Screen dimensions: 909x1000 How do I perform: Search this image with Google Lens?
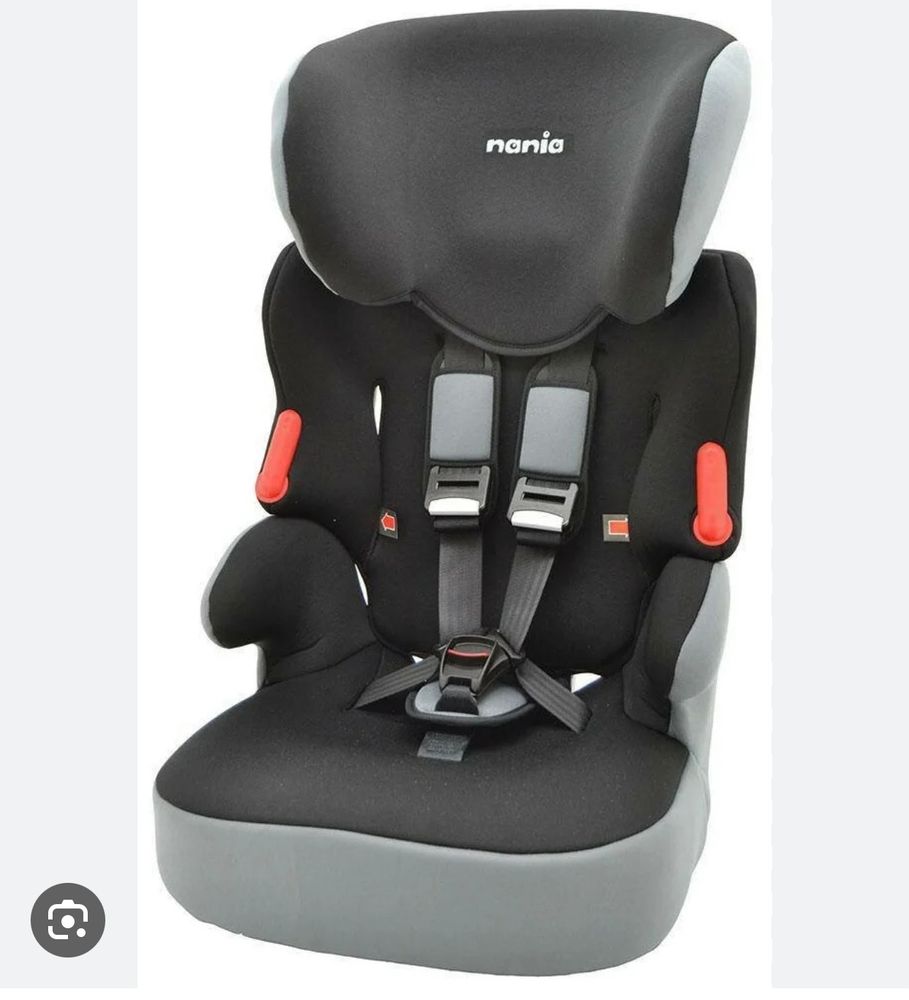pyautogui.click(x=68, y=920)
